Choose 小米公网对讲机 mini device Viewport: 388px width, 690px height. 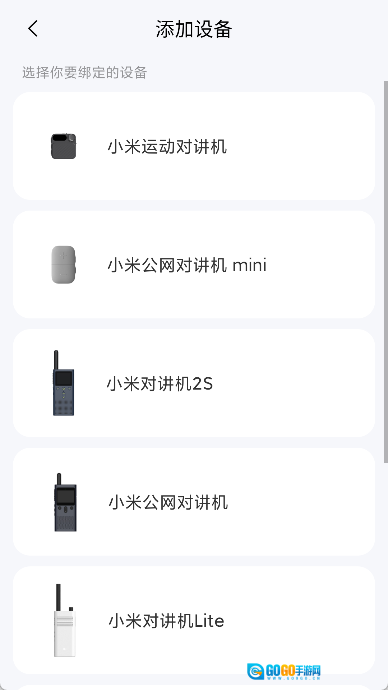click(x=194, y=264)
